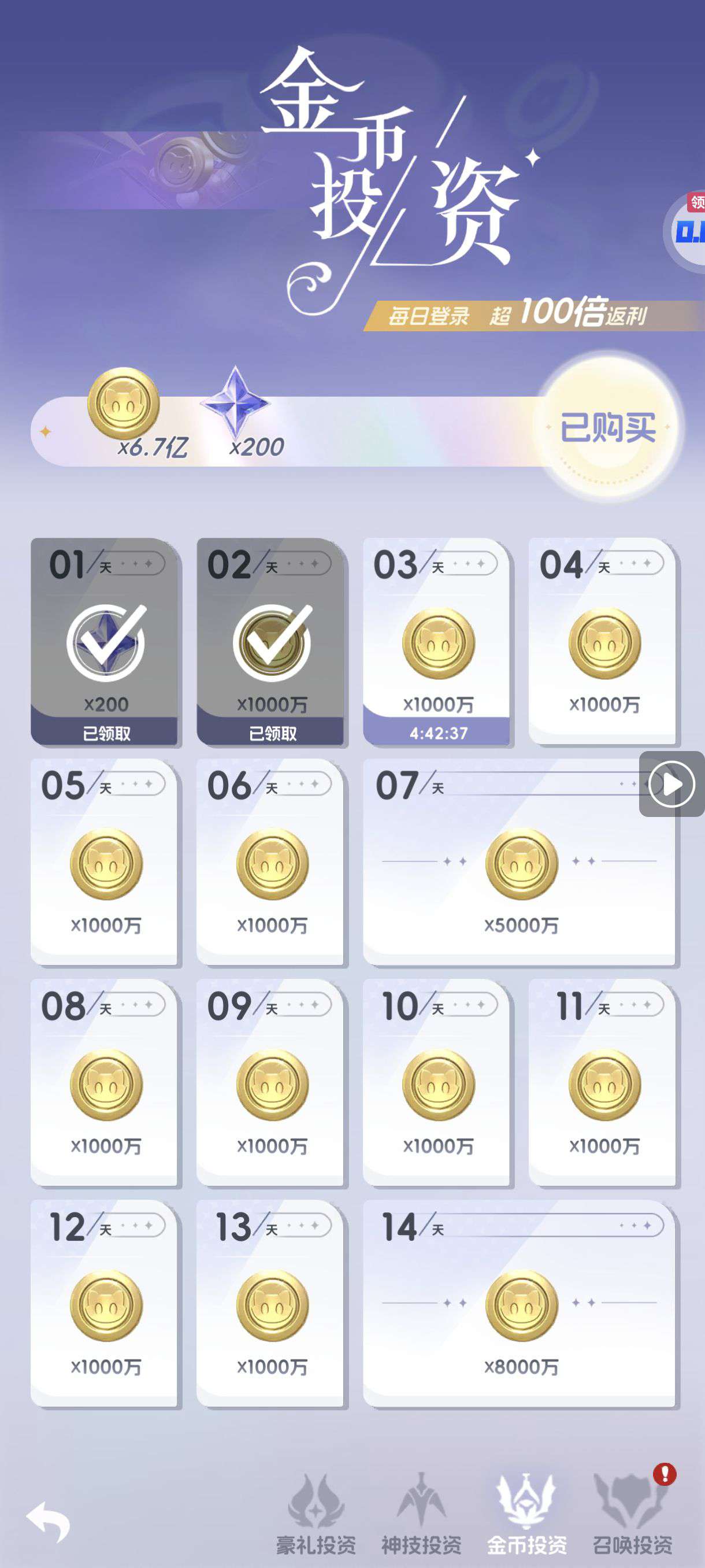Switch to the 豪礼投资 tab
The width and height of the screenshot is (705, 1568).
[316, 1513]
